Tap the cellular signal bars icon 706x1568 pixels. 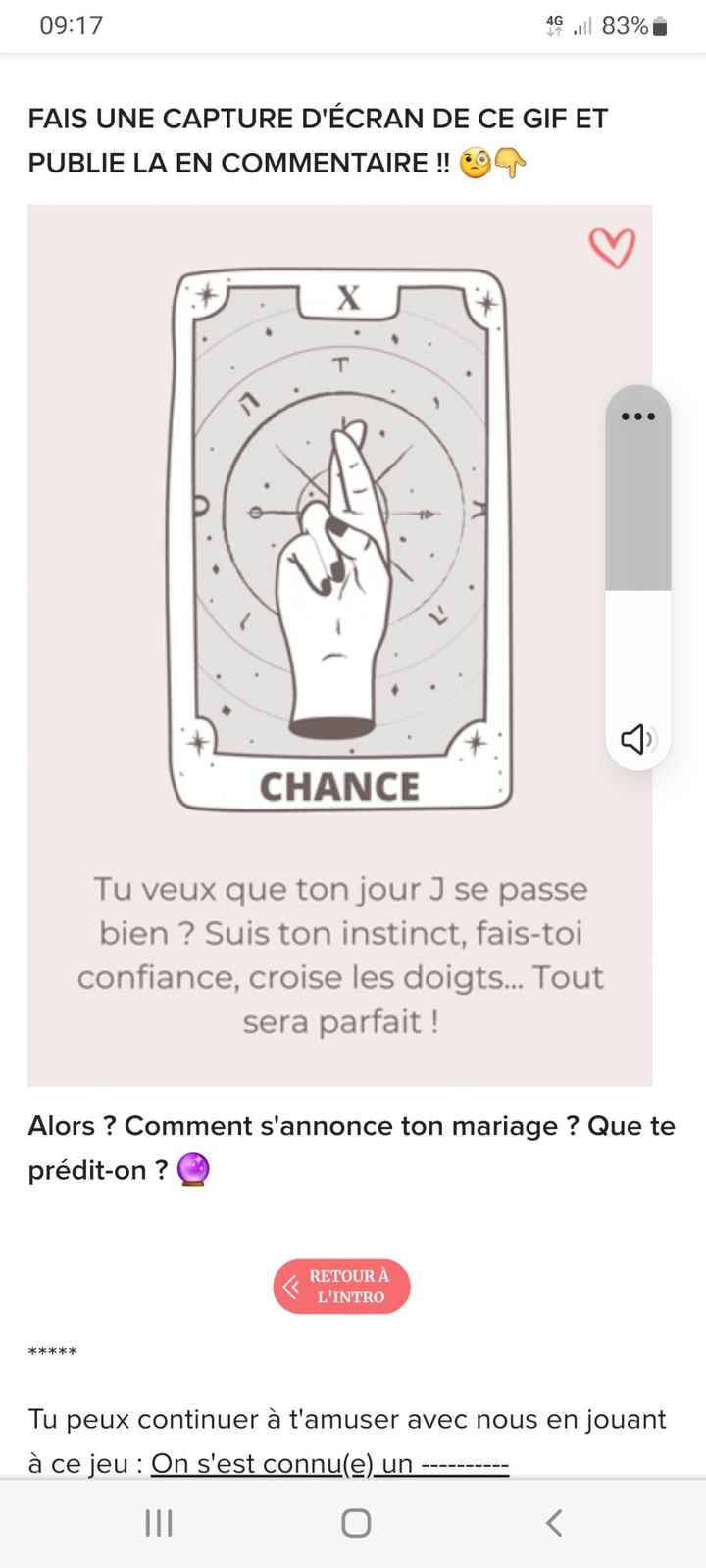[x=585, y=26]
